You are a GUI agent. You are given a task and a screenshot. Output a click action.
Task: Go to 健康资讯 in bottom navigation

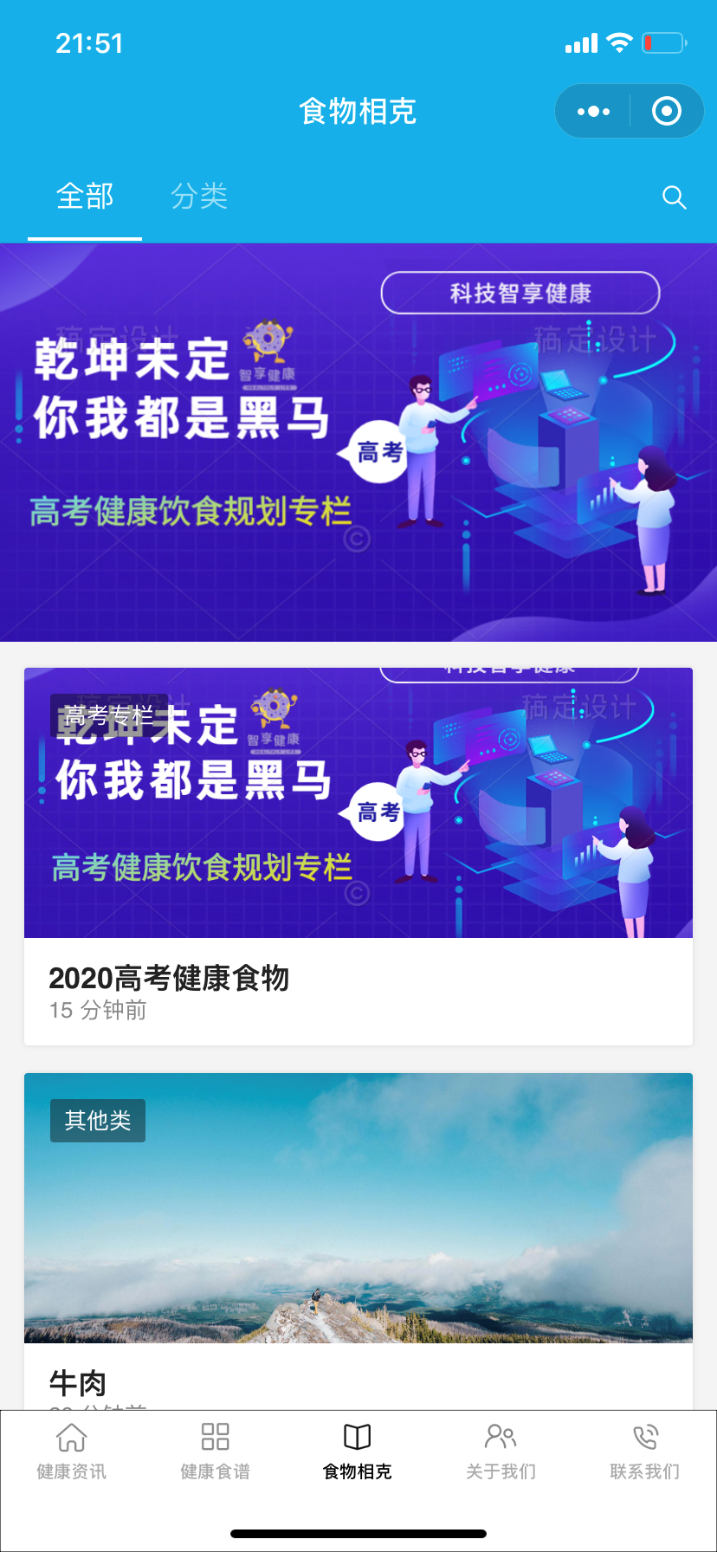point(71,1451)
